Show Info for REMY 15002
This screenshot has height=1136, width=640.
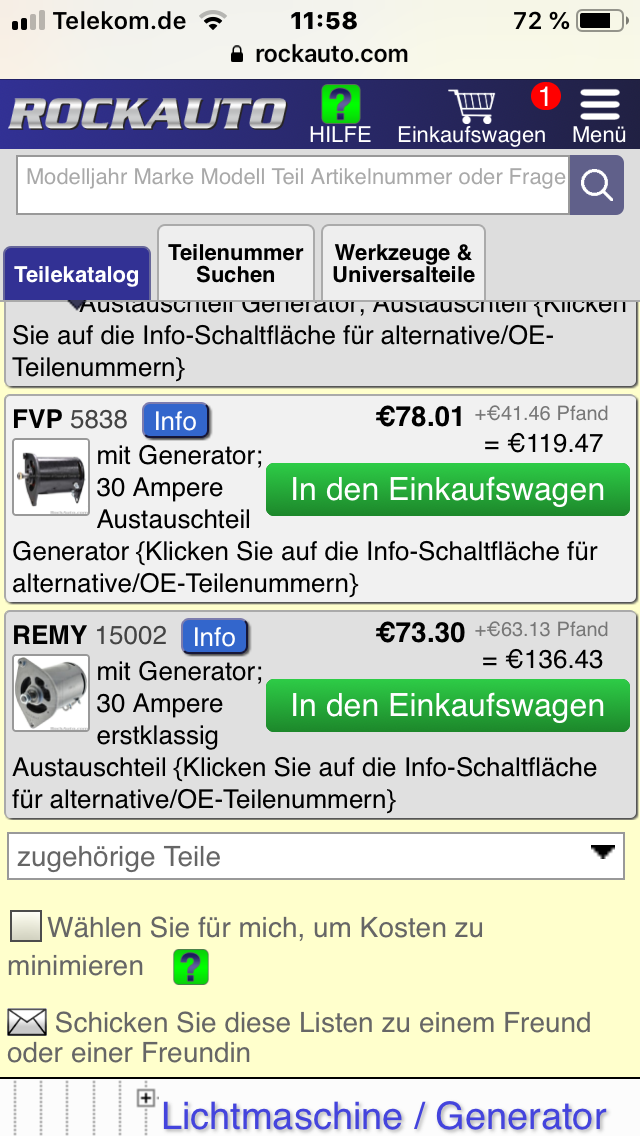tap(215, 637)
